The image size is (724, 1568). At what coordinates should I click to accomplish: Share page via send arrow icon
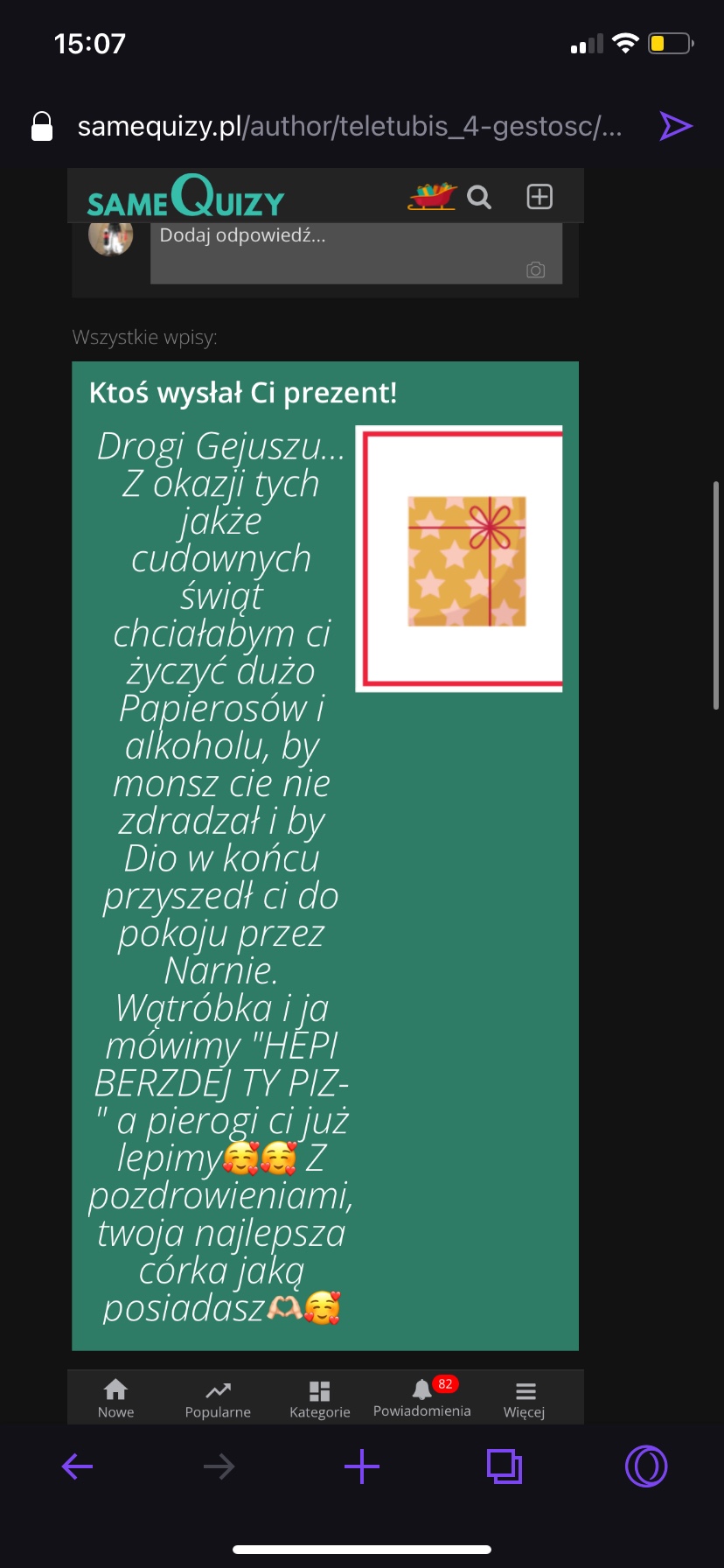tap(675, 126)
